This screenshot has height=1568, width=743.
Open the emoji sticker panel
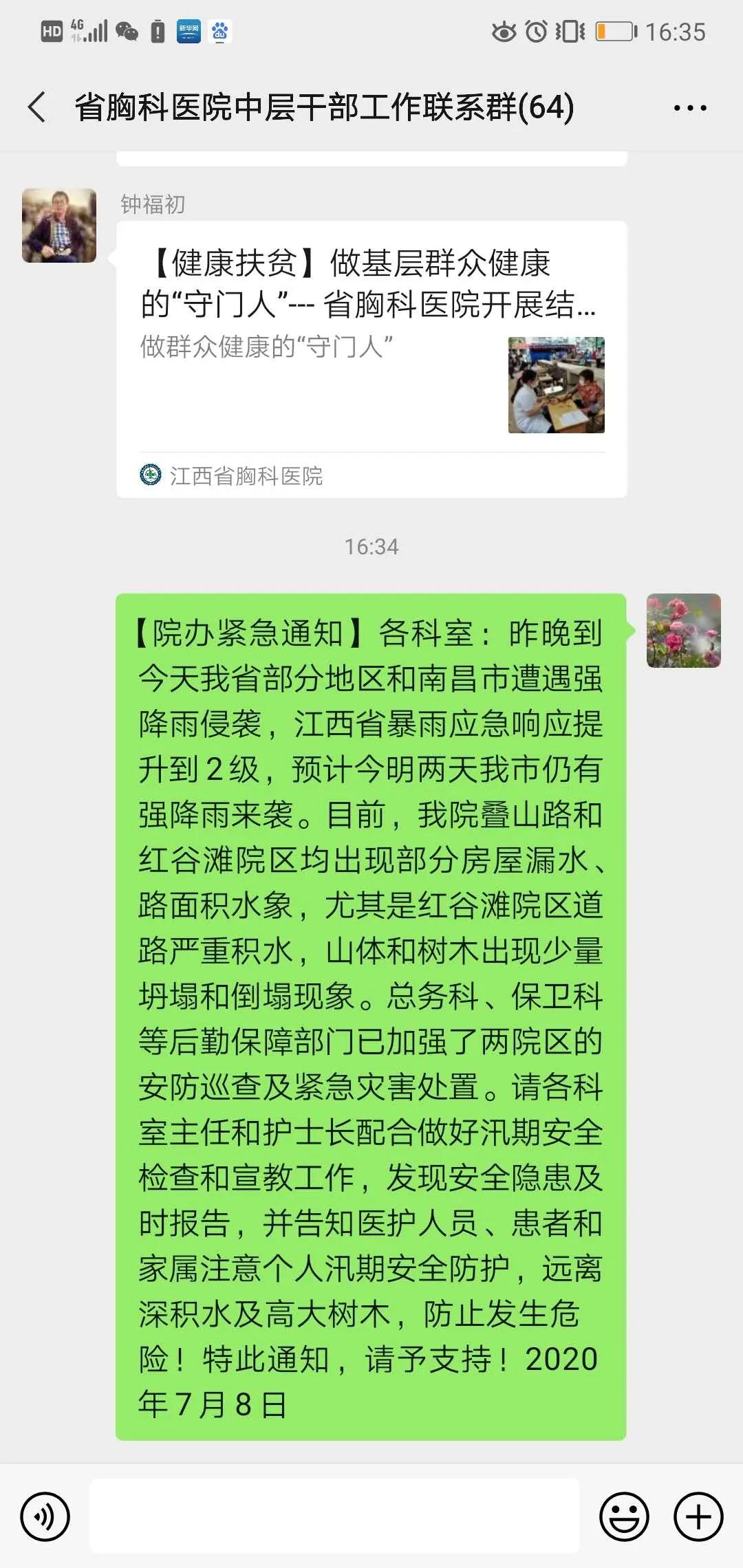point(624,1516)
